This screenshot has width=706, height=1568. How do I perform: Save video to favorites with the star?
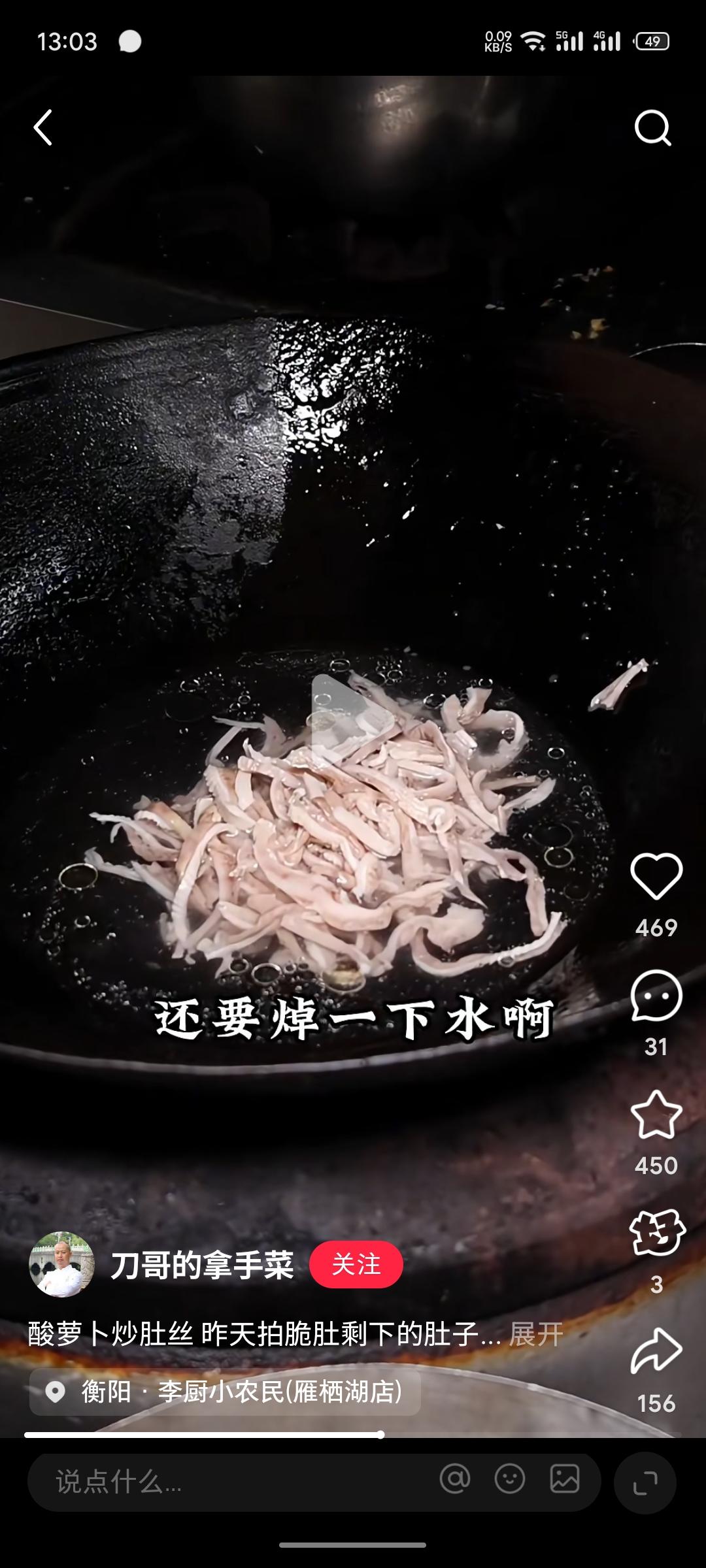656,1116
